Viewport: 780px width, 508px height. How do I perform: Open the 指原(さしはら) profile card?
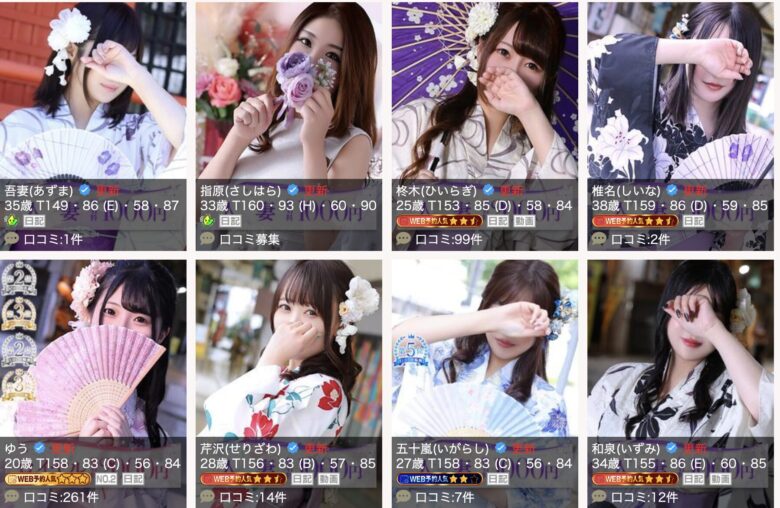[288, 90]
